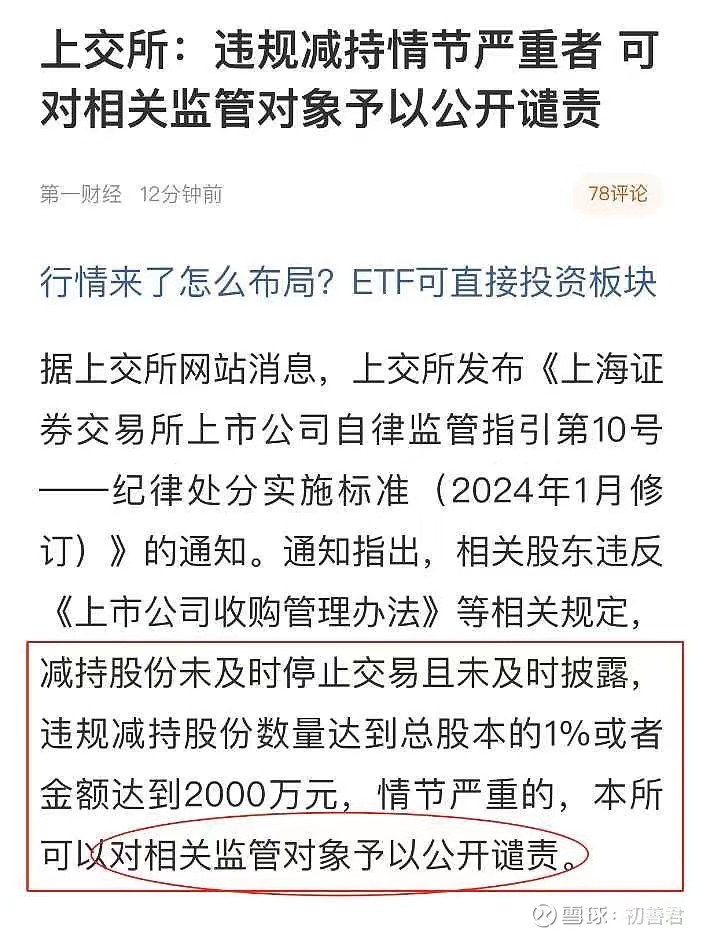Open the 78评论 comments button

coord(618,194)
